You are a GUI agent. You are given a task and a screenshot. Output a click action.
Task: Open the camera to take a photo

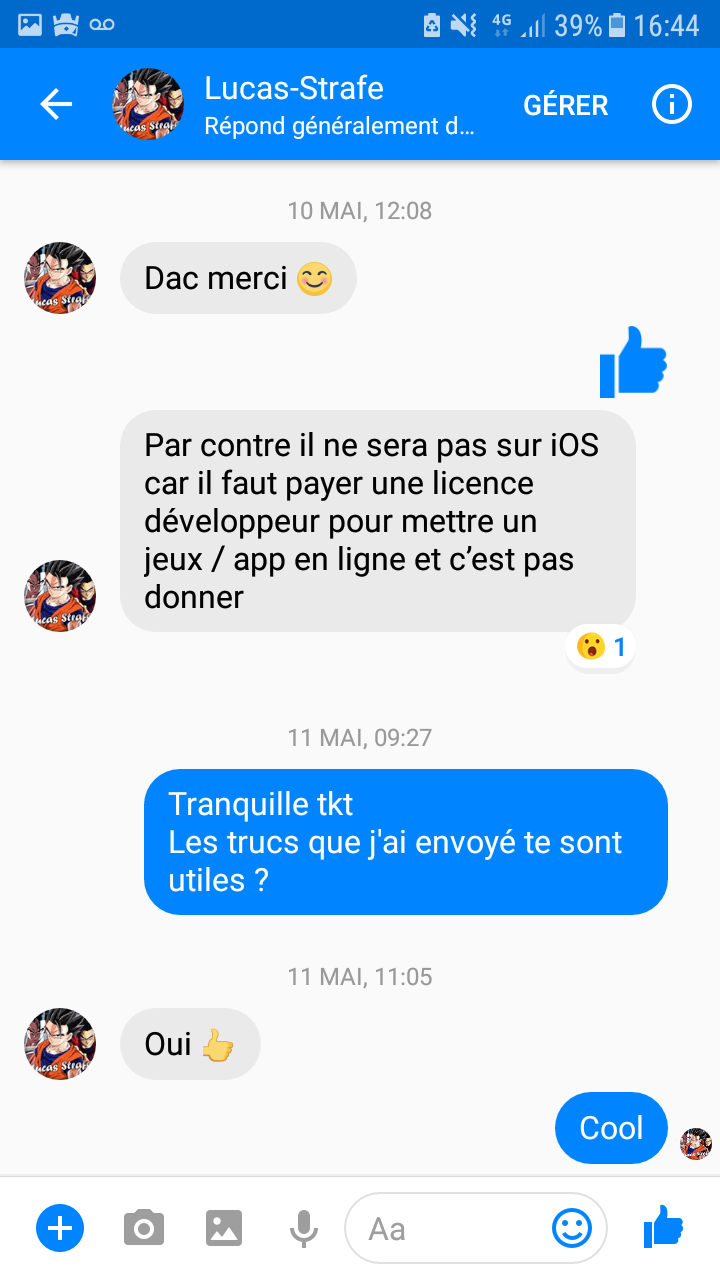[x=144, y=1228]
